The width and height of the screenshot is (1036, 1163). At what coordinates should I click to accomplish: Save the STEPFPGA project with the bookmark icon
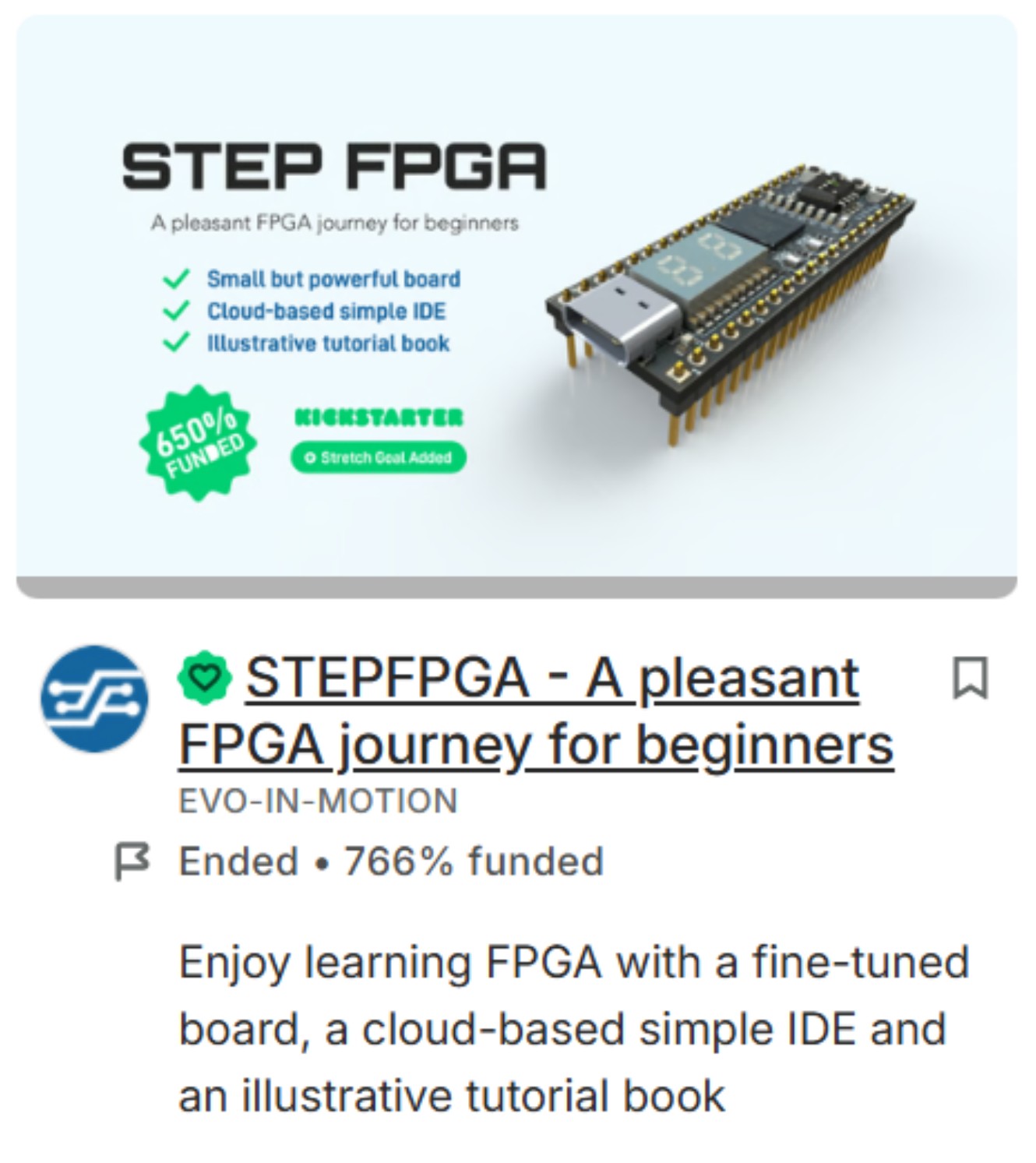(970, 677)
